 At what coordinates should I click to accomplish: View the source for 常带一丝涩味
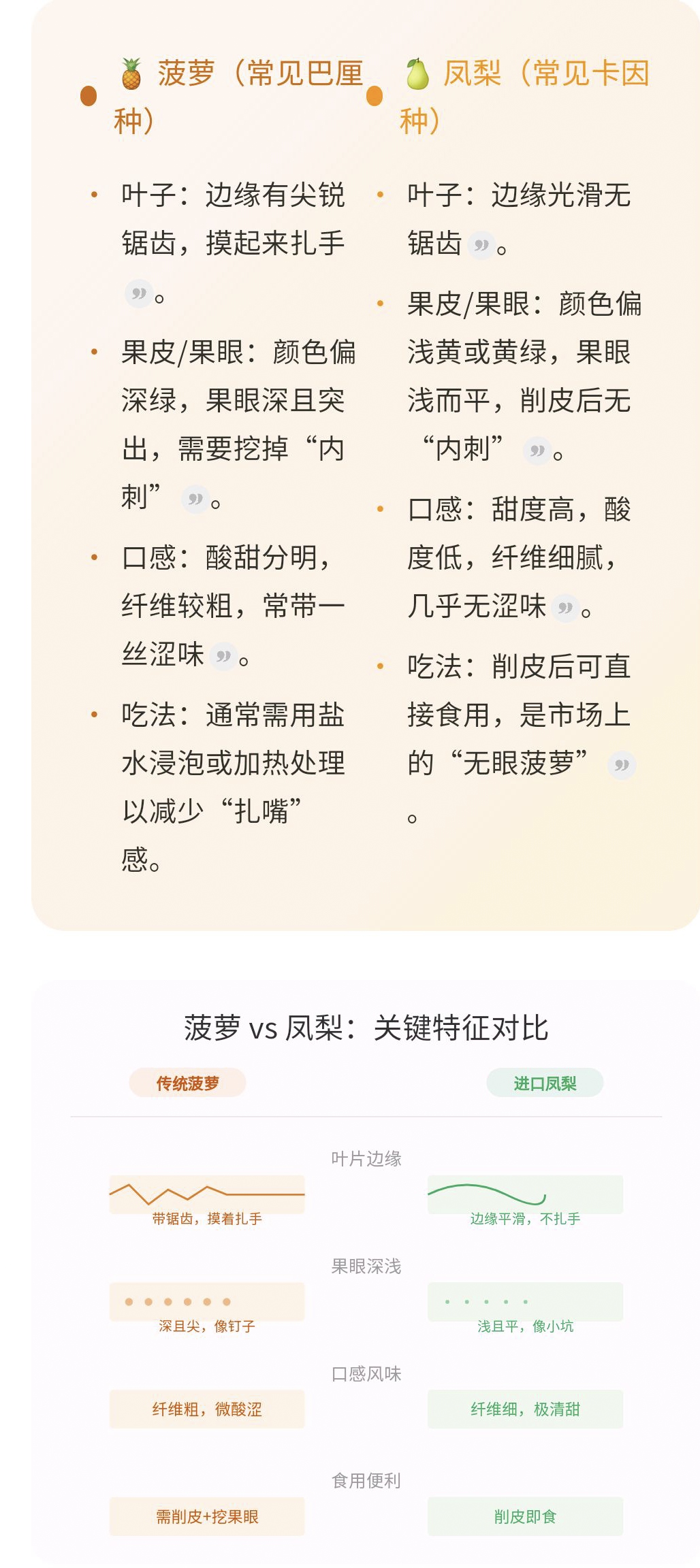click(223, 656)
